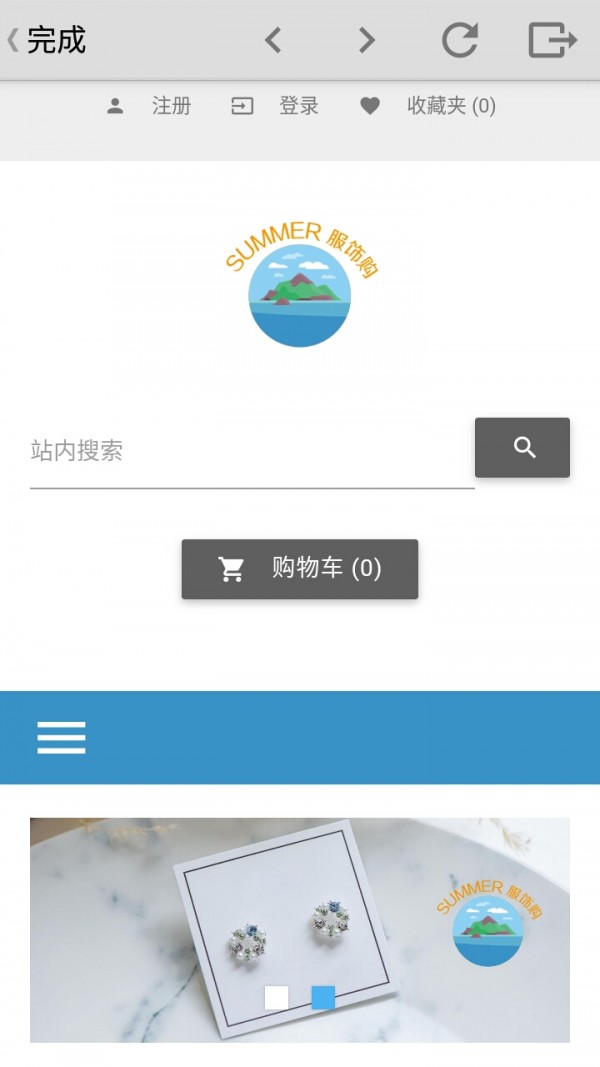Open page in external browser
This screenshot has width=600, height=1067.
click(552, 40)
